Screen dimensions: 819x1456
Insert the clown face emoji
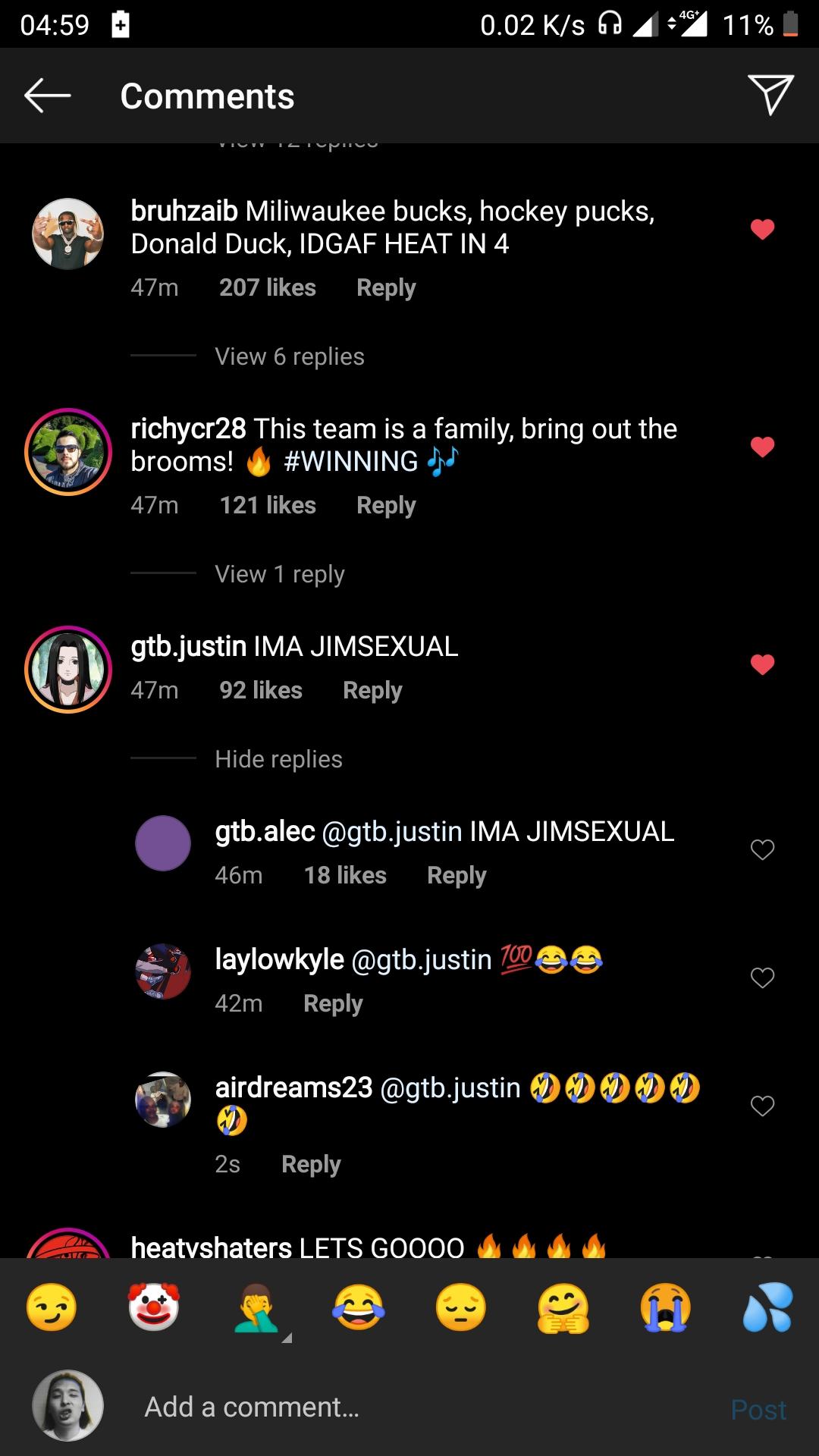tap(153, 1307)
